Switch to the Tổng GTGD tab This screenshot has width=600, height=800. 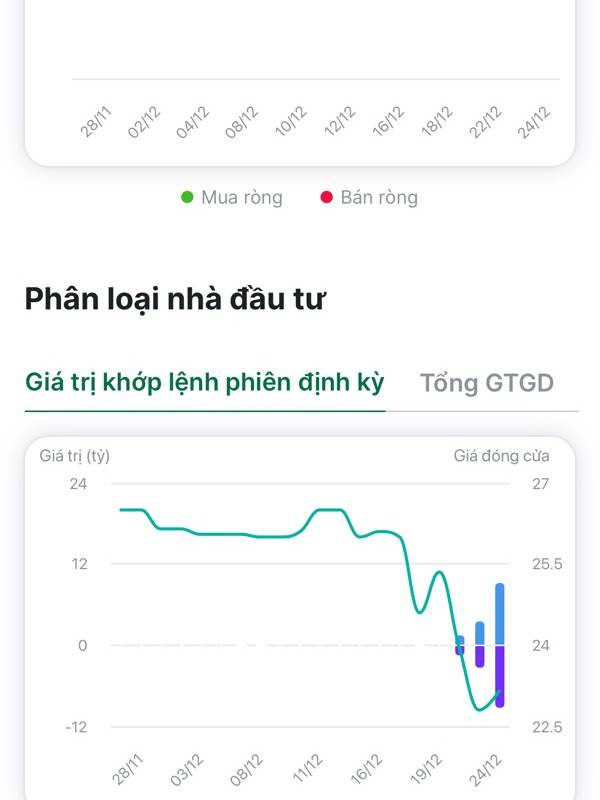[x=486, y=383]
